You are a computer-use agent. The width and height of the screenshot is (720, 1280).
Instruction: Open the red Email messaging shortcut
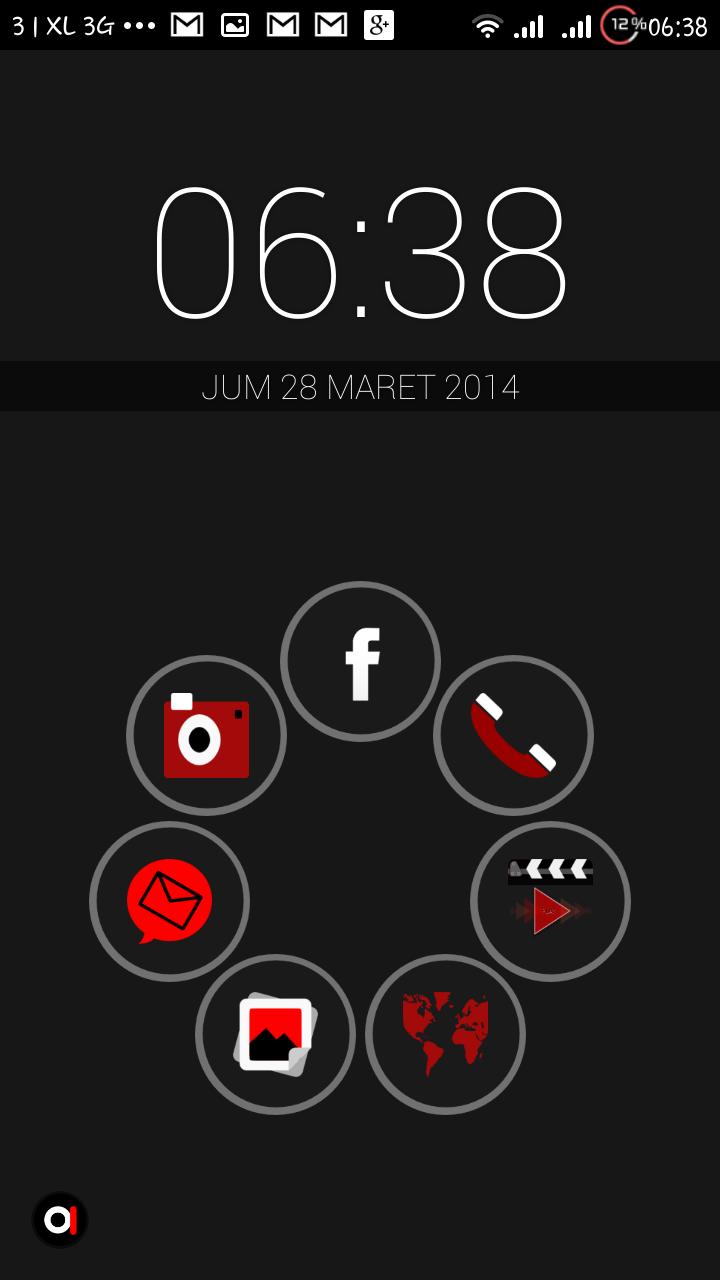point(170,901)
